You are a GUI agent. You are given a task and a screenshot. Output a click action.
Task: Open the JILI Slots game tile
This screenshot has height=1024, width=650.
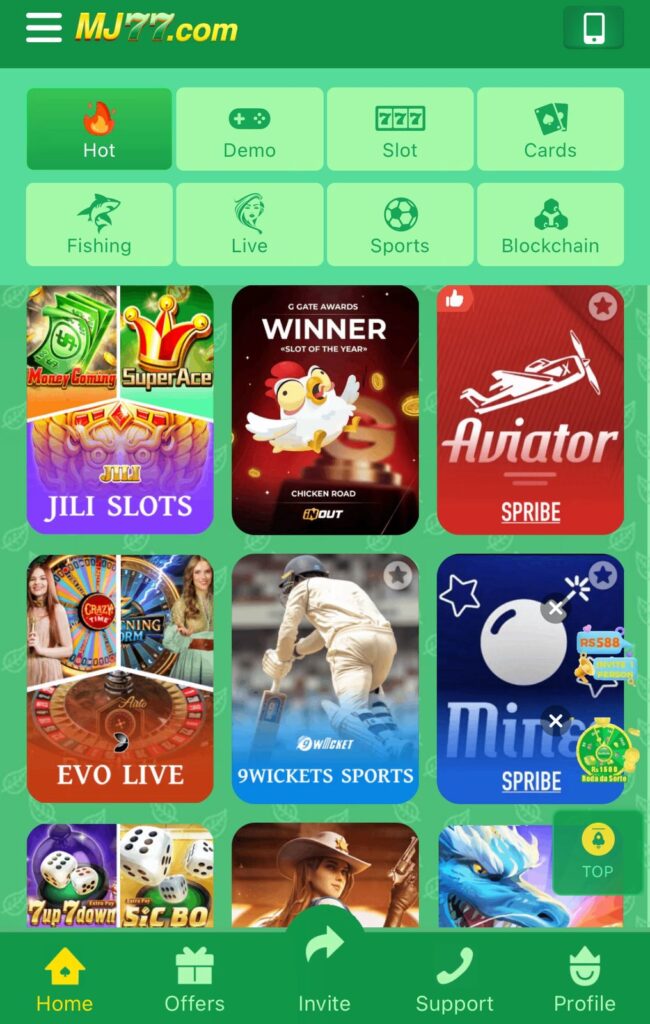tap(120, 410)
